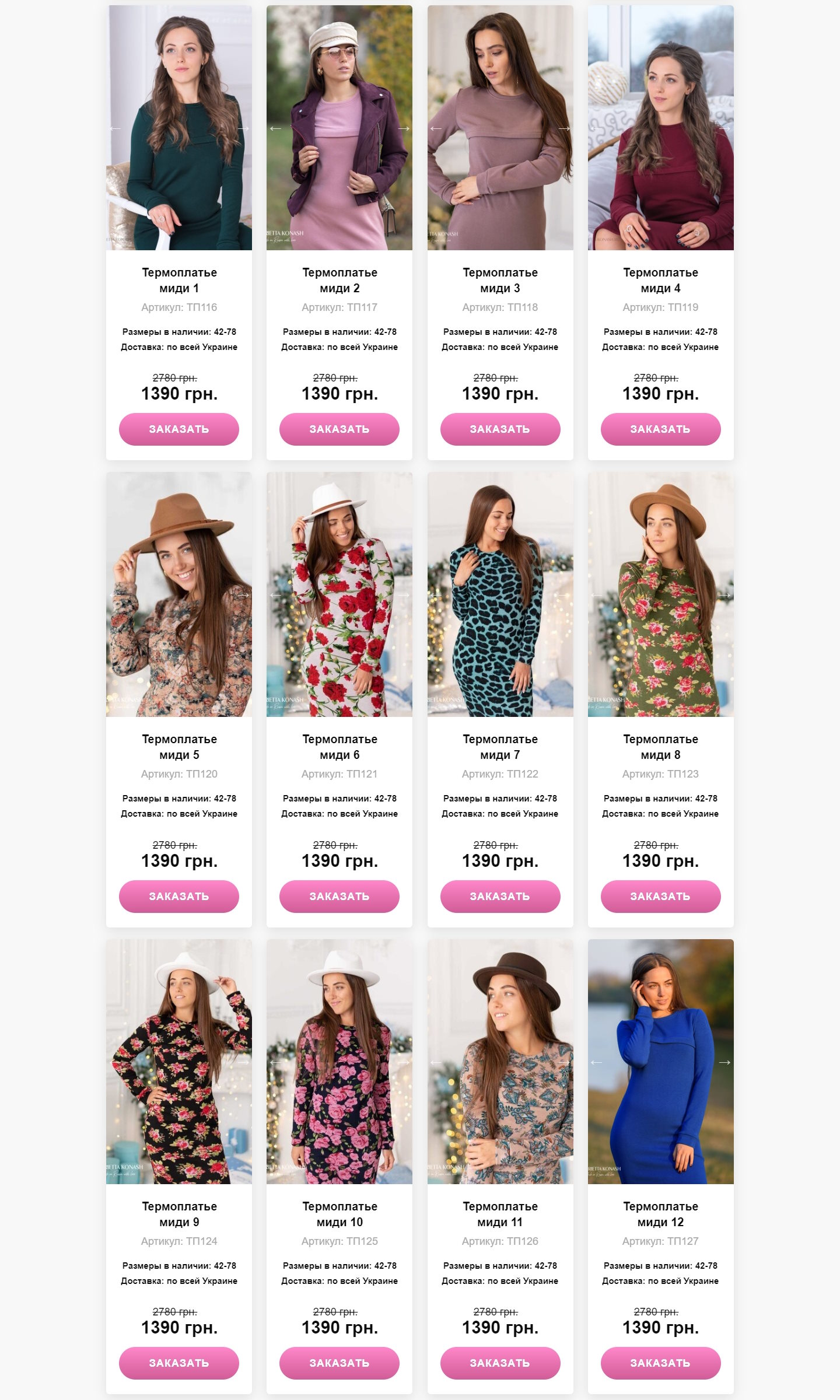Show next photo of Термоплатье миди 1
The width and height of the screenshot is (840, 1400).
tap(243, 128)
